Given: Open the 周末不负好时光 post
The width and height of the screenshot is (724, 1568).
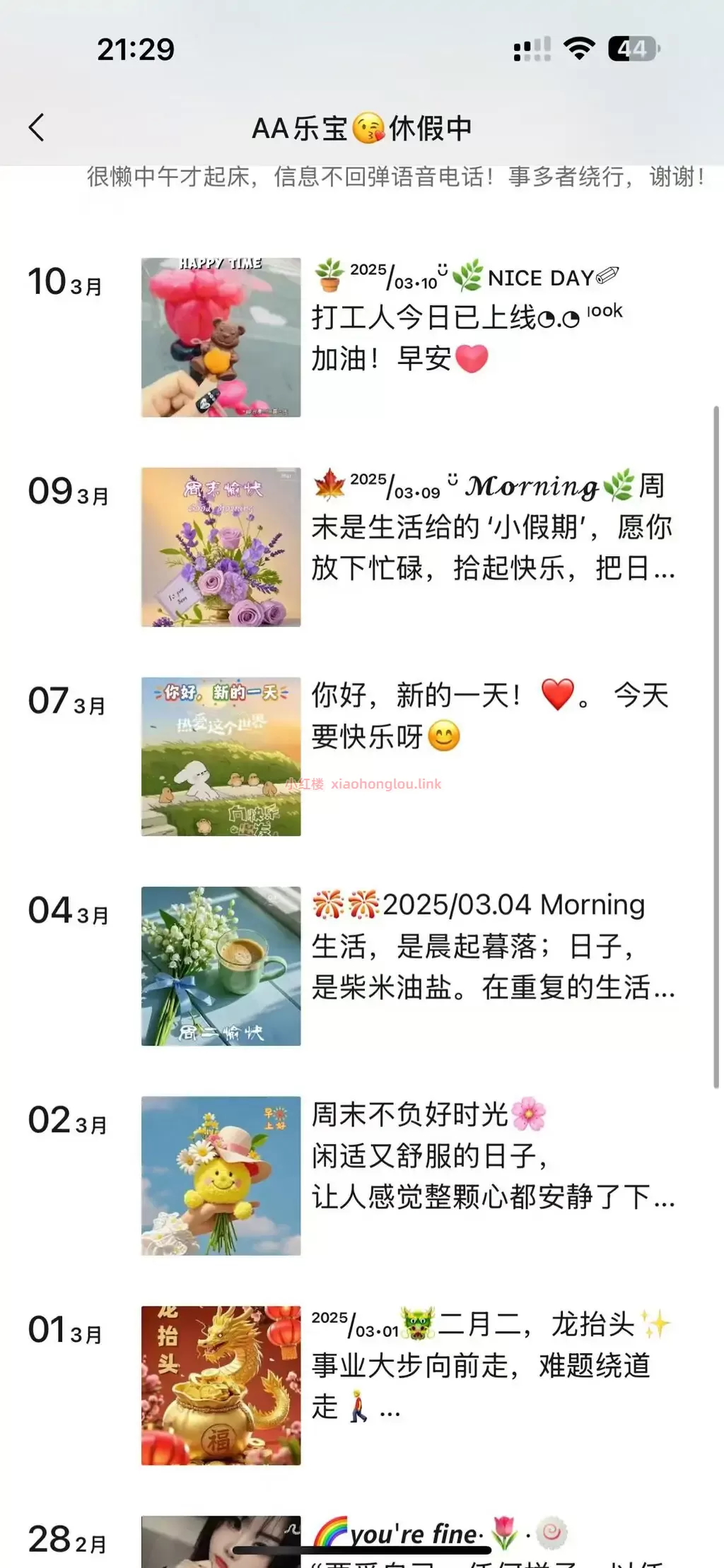Looking at the screenshot, I should (492, 1155).
